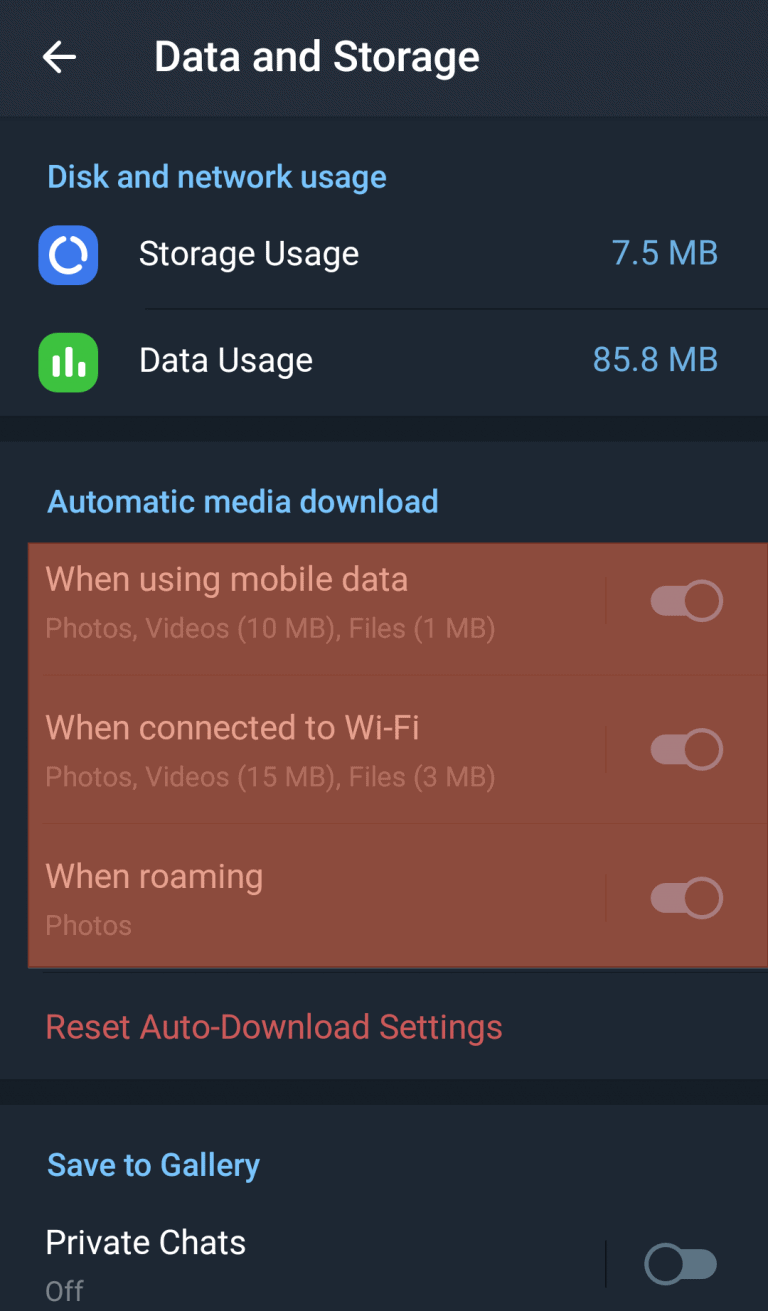Open mobile data download settings row

(300, 600)
